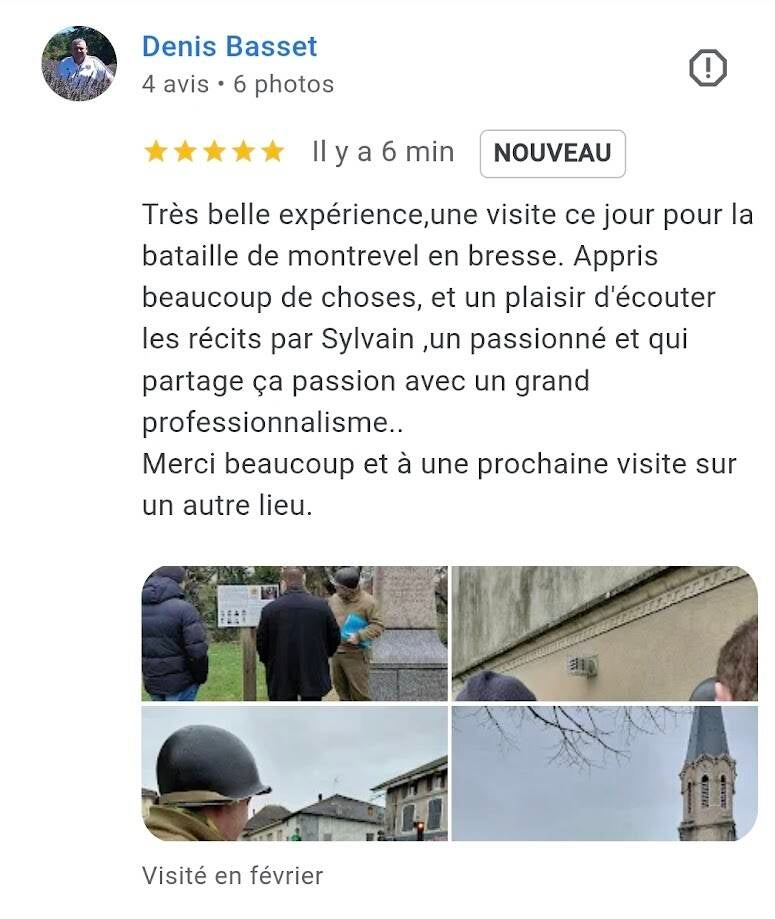View the church steeple photo
Viewport: 775px width, 919px height.
tap(604, 773)
